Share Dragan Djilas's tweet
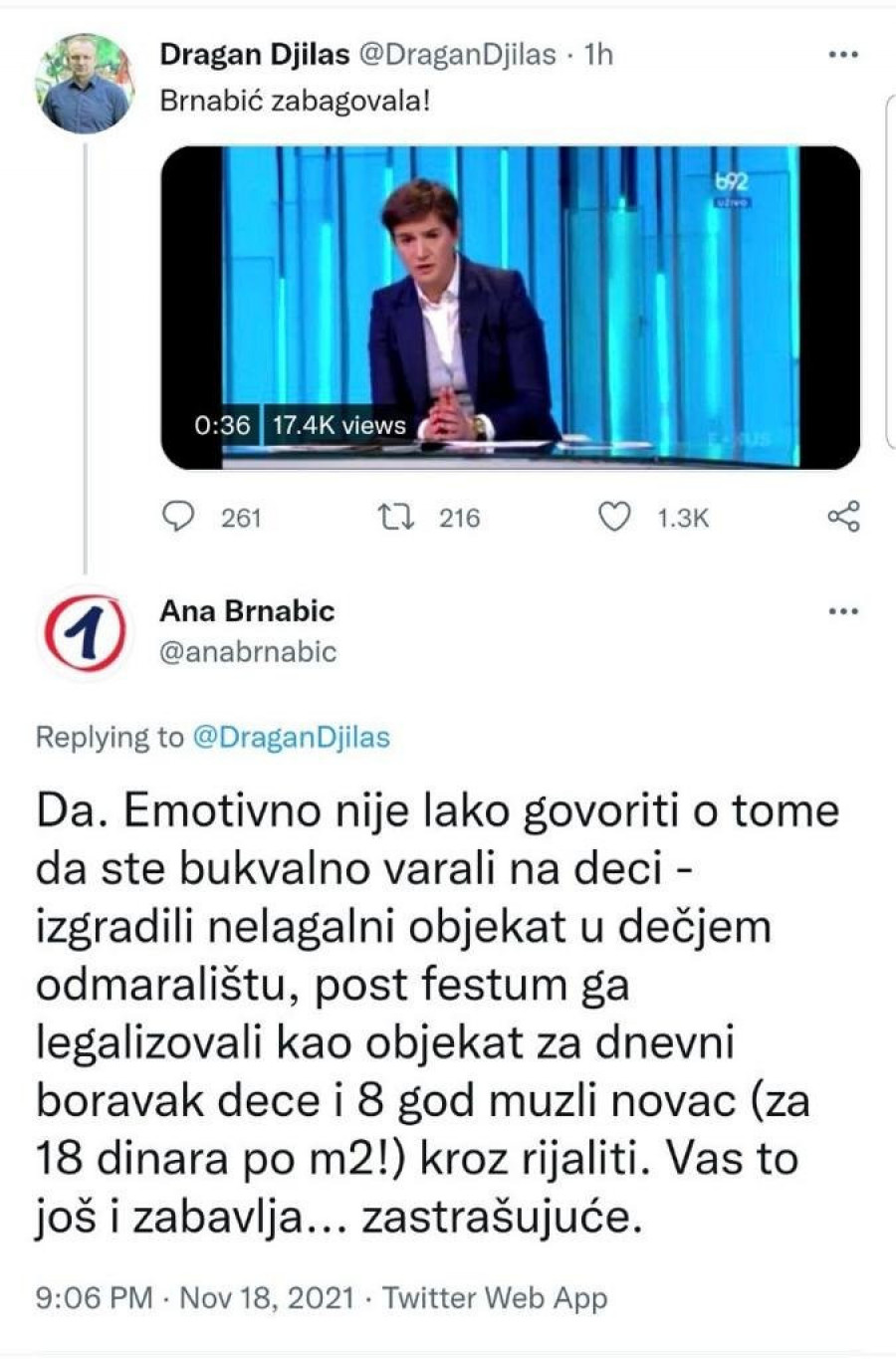Image resolution: width=896 pixels, height=1359 pixels. [x=842, y=517]
